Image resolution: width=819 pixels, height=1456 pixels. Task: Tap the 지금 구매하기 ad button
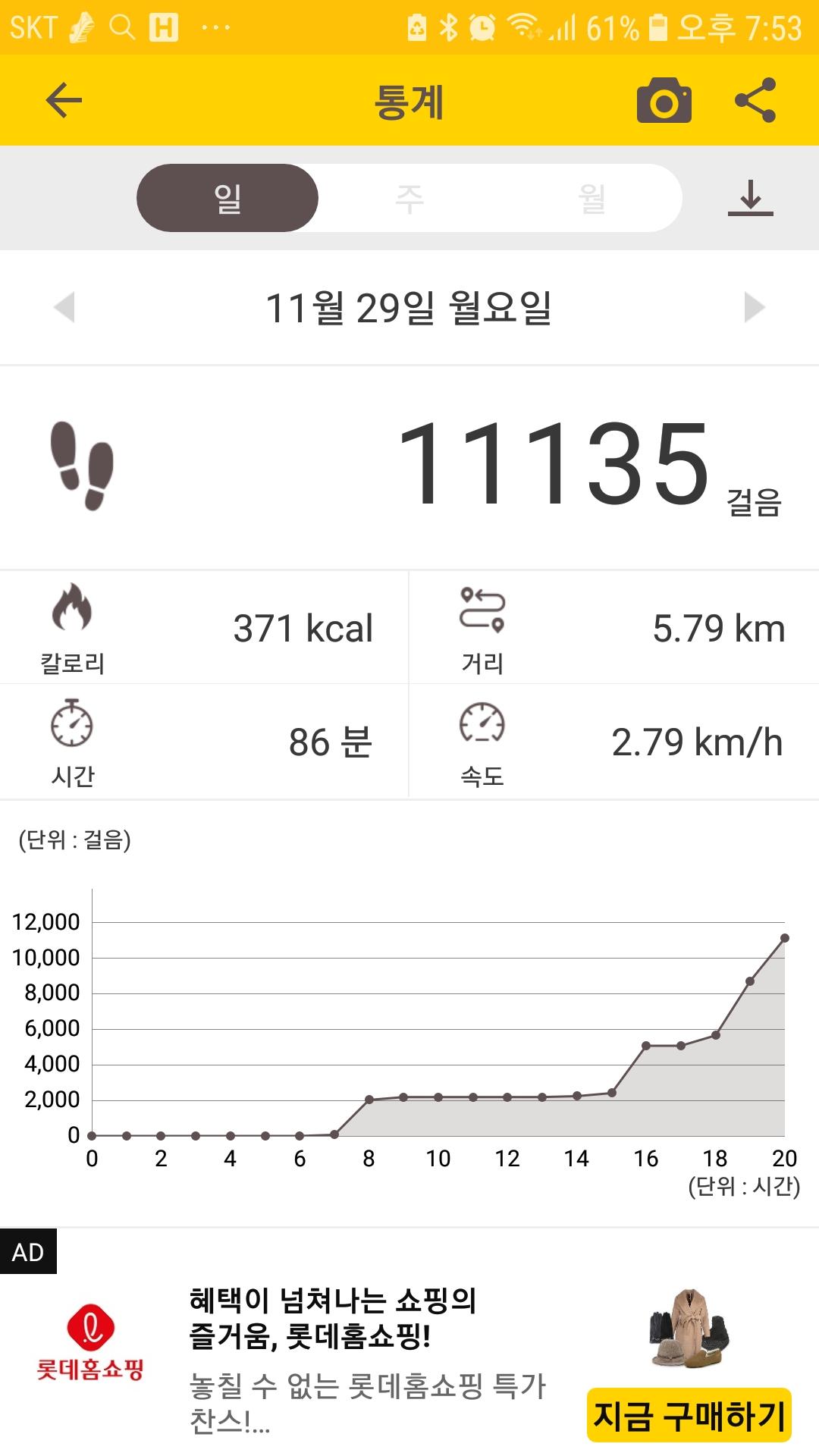coord(689,1415)
